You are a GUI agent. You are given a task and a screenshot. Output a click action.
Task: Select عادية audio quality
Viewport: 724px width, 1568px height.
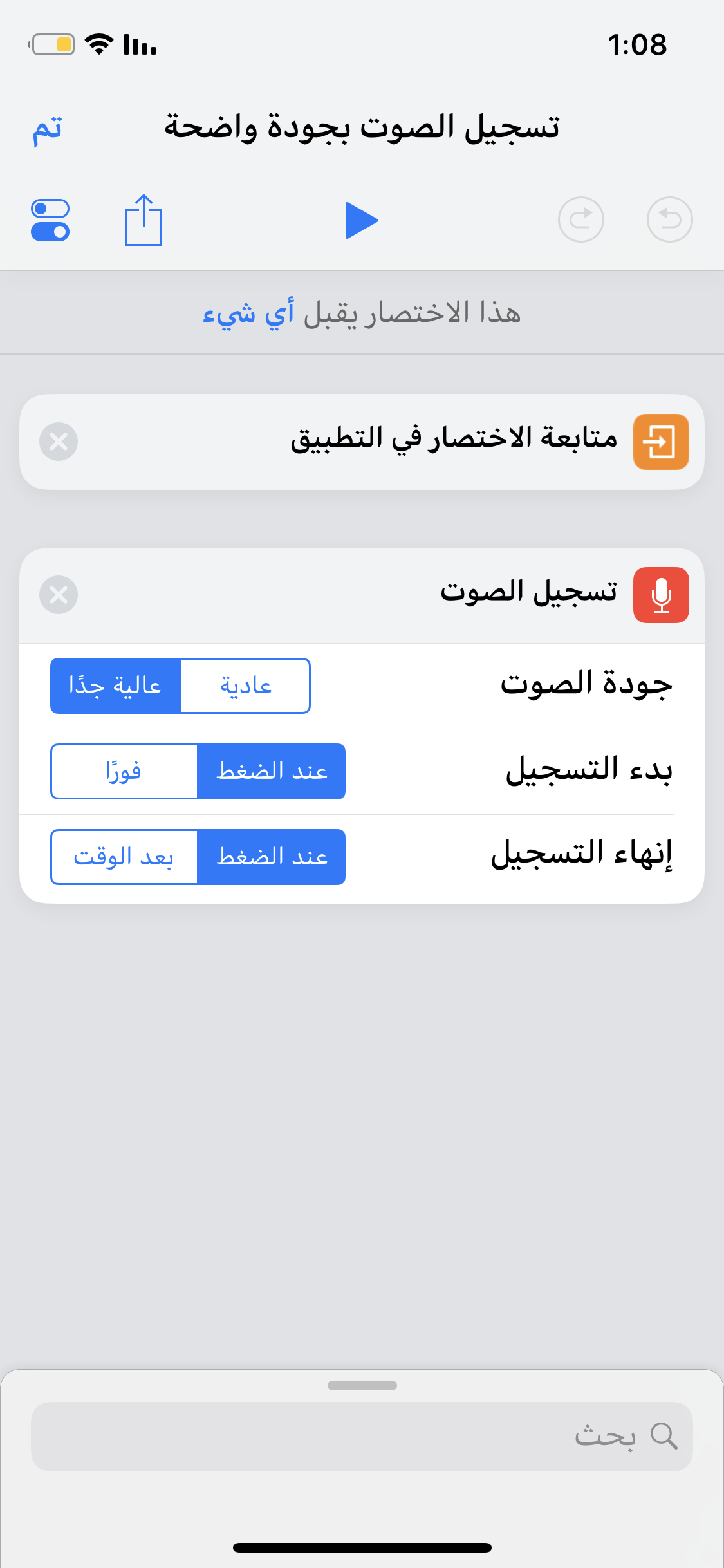point(246,686)
